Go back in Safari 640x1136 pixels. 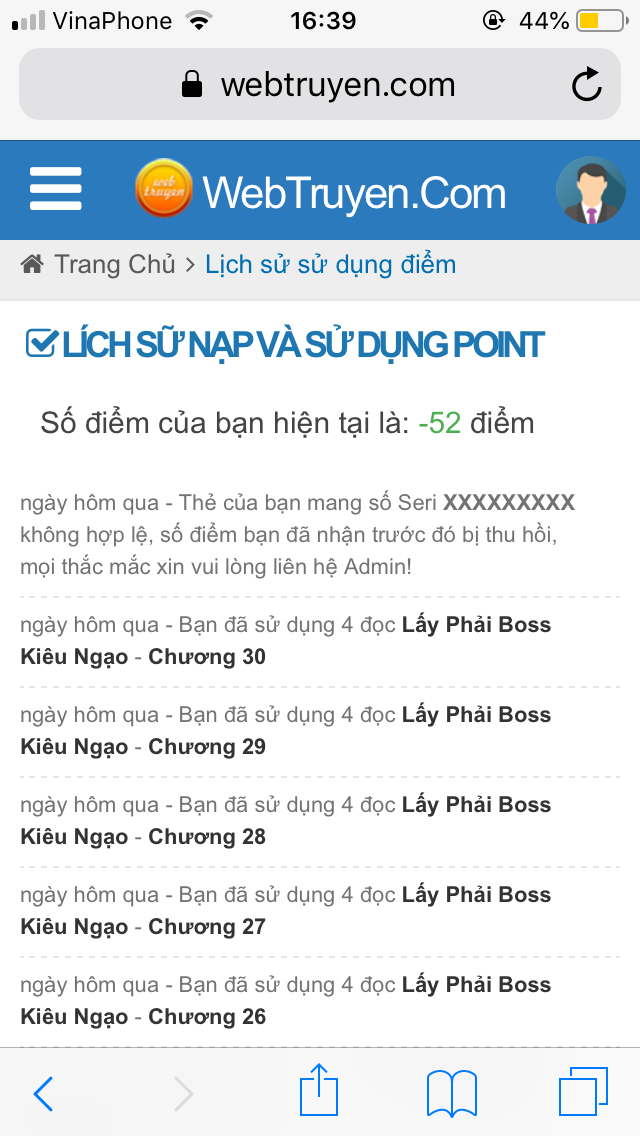click(43, 1093)
